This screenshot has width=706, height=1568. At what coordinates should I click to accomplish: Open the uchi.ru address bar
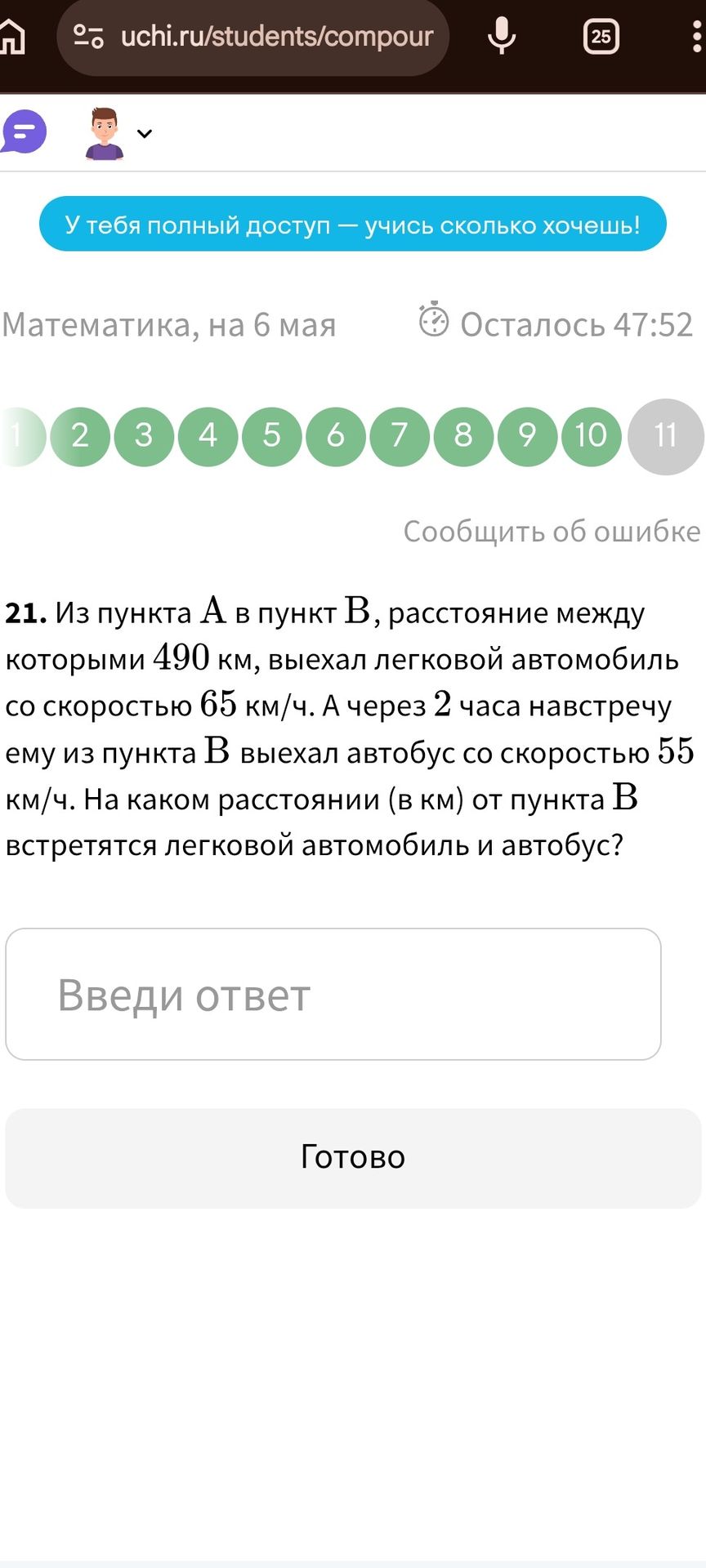[253, 37]
